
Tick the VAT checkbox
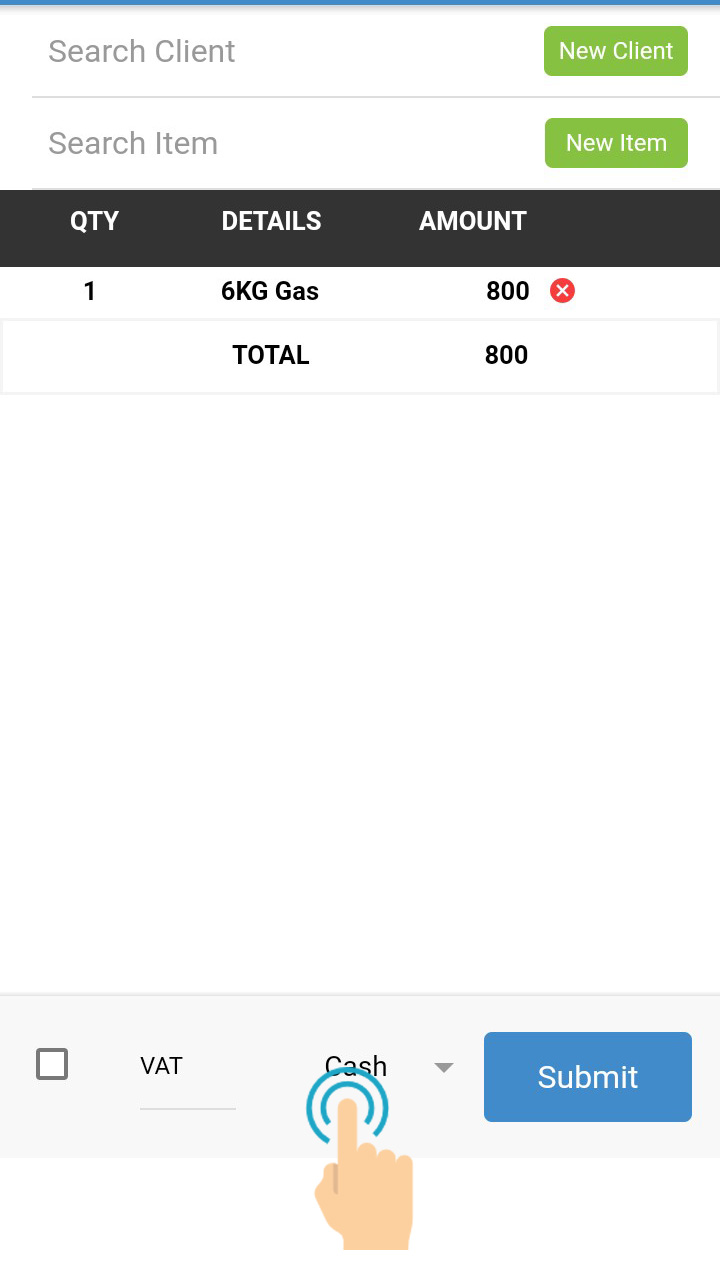coord(52,1064)
